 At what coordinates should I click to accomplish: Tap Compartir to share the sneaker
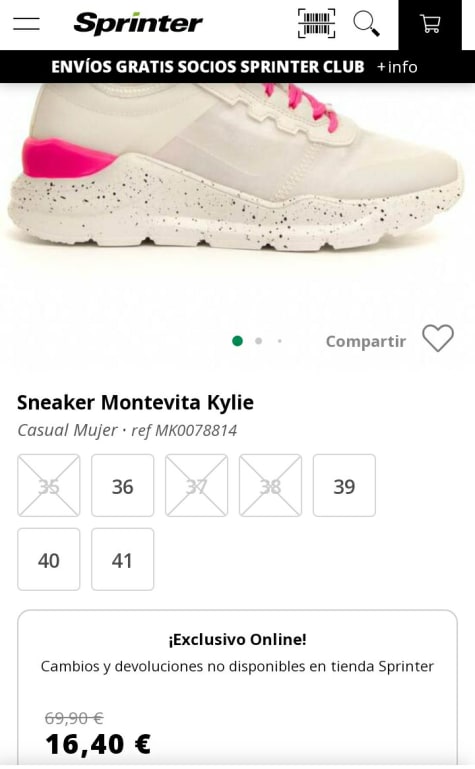[366, 341]
